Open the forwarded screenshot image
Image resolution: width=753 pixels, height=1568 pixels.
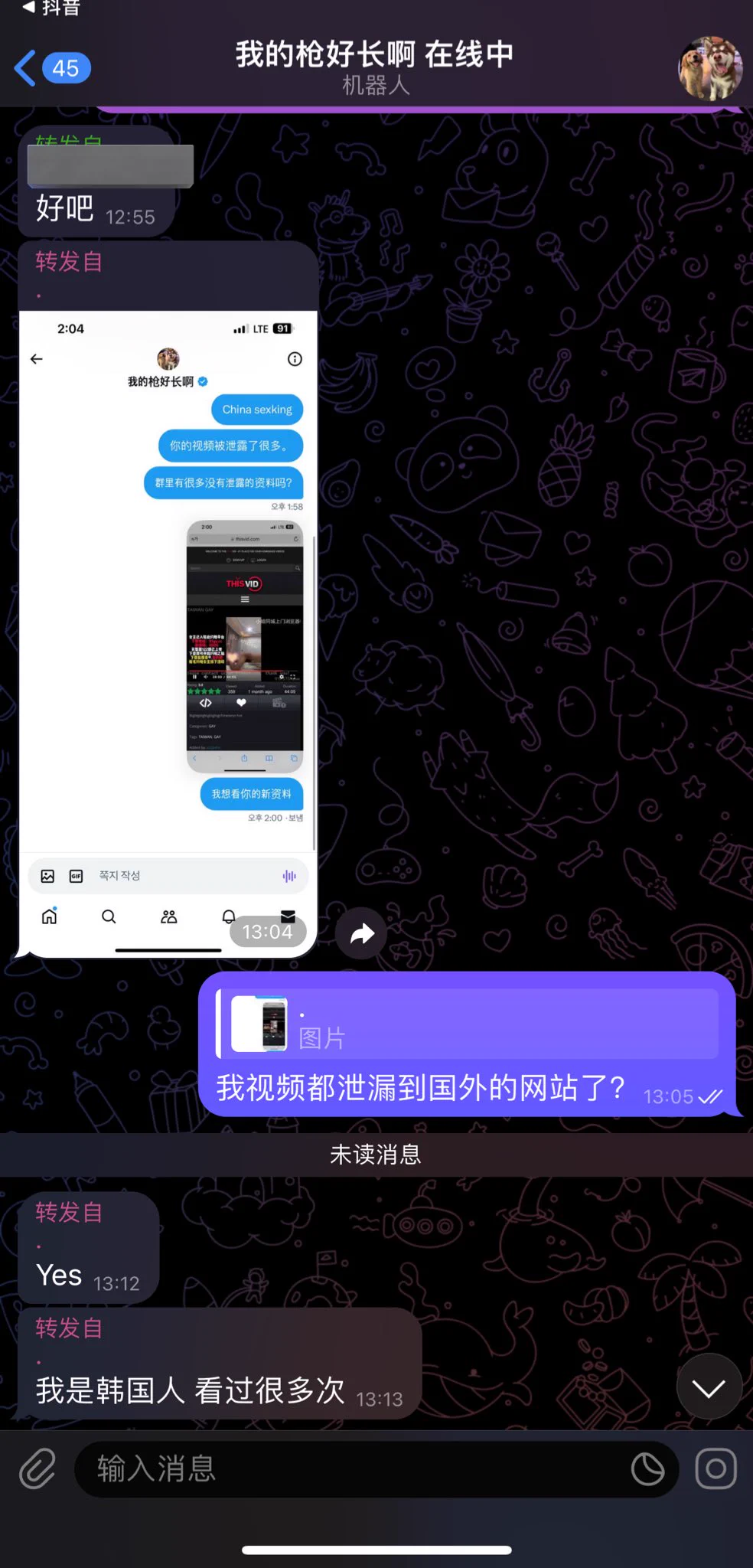[168, 612]
